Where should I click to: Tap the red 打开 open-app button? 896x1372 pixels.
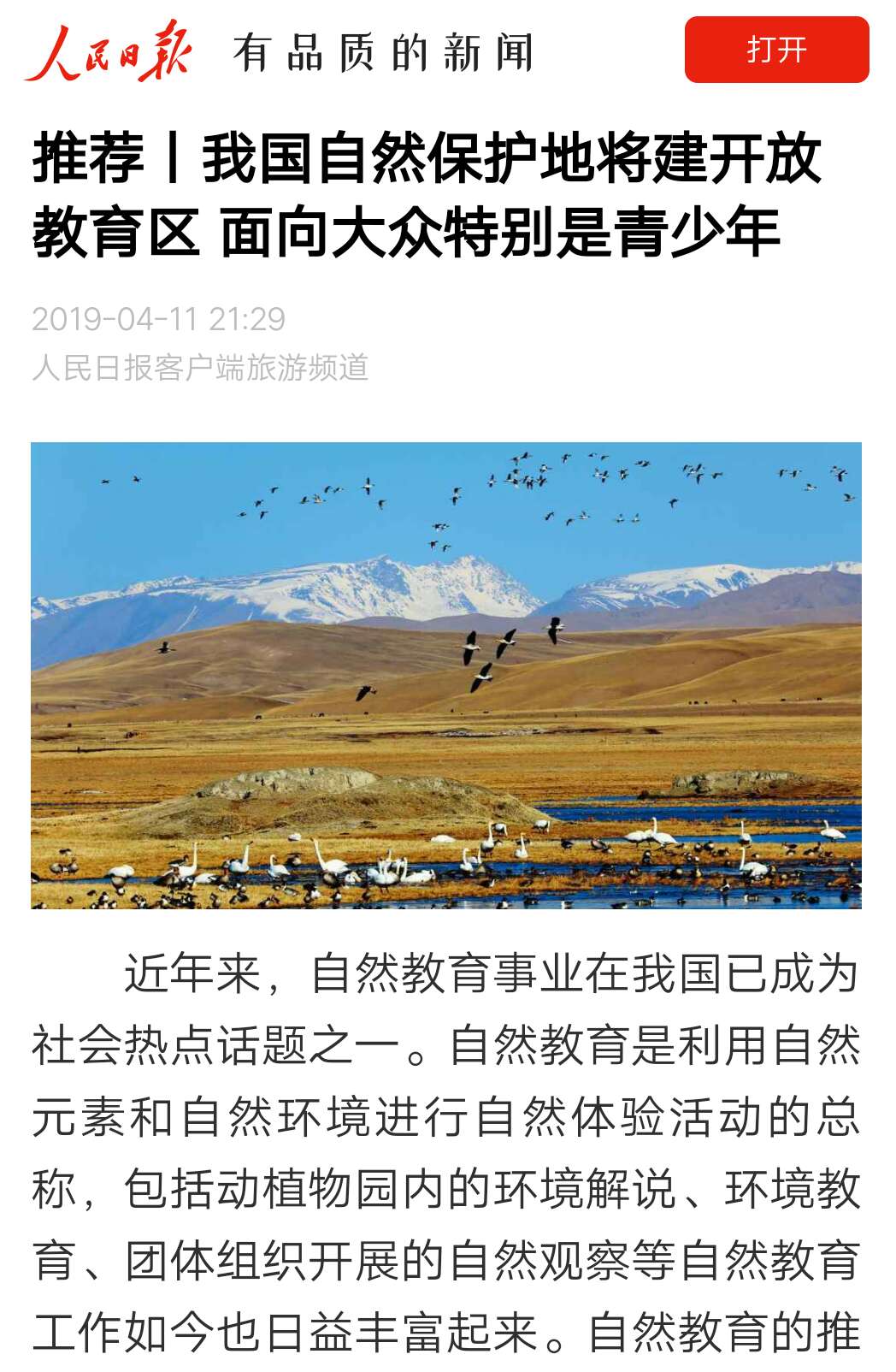point(776,50)
